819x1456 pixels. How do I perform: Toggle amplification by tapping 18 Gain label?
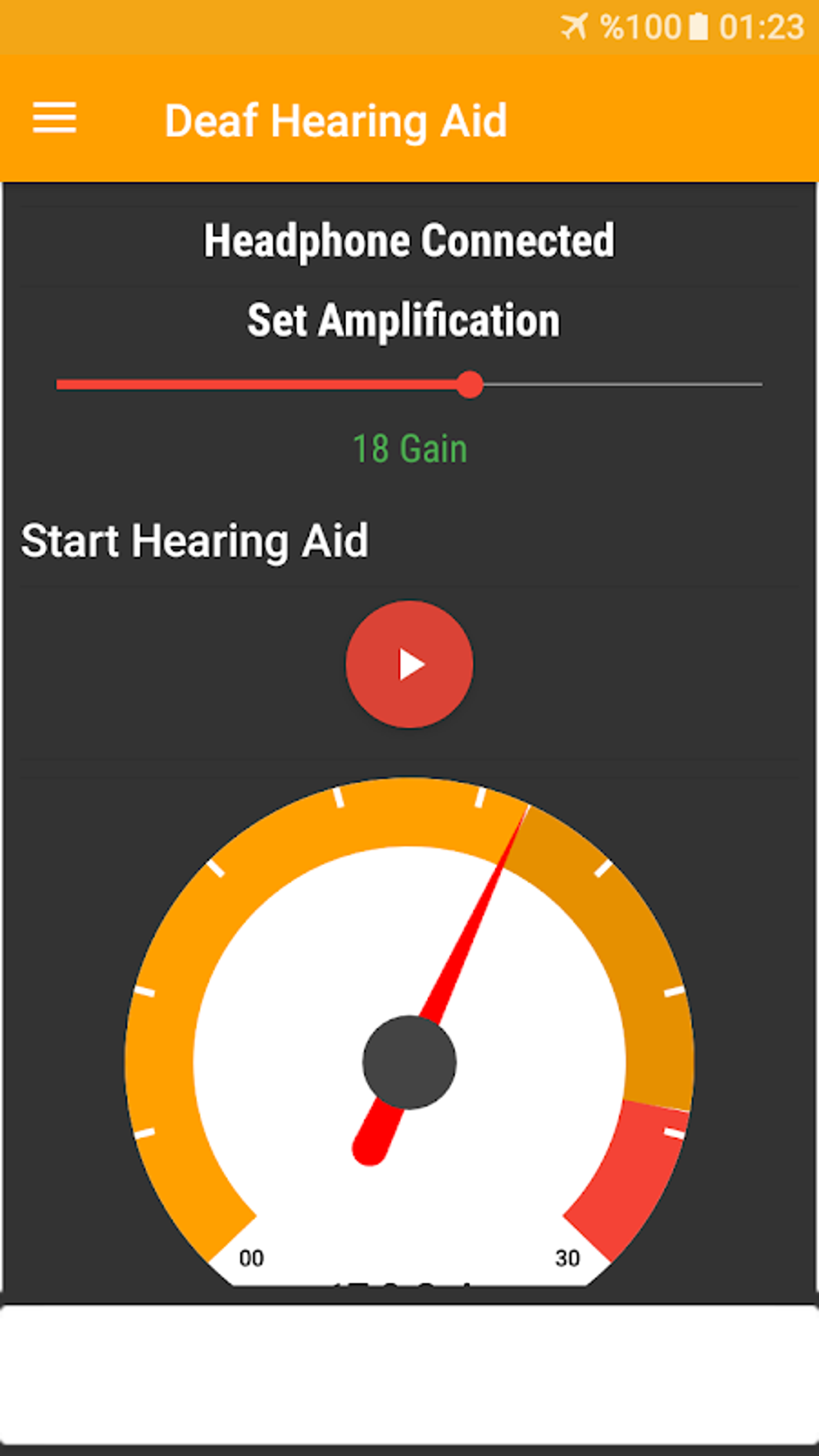coord(409,447)
